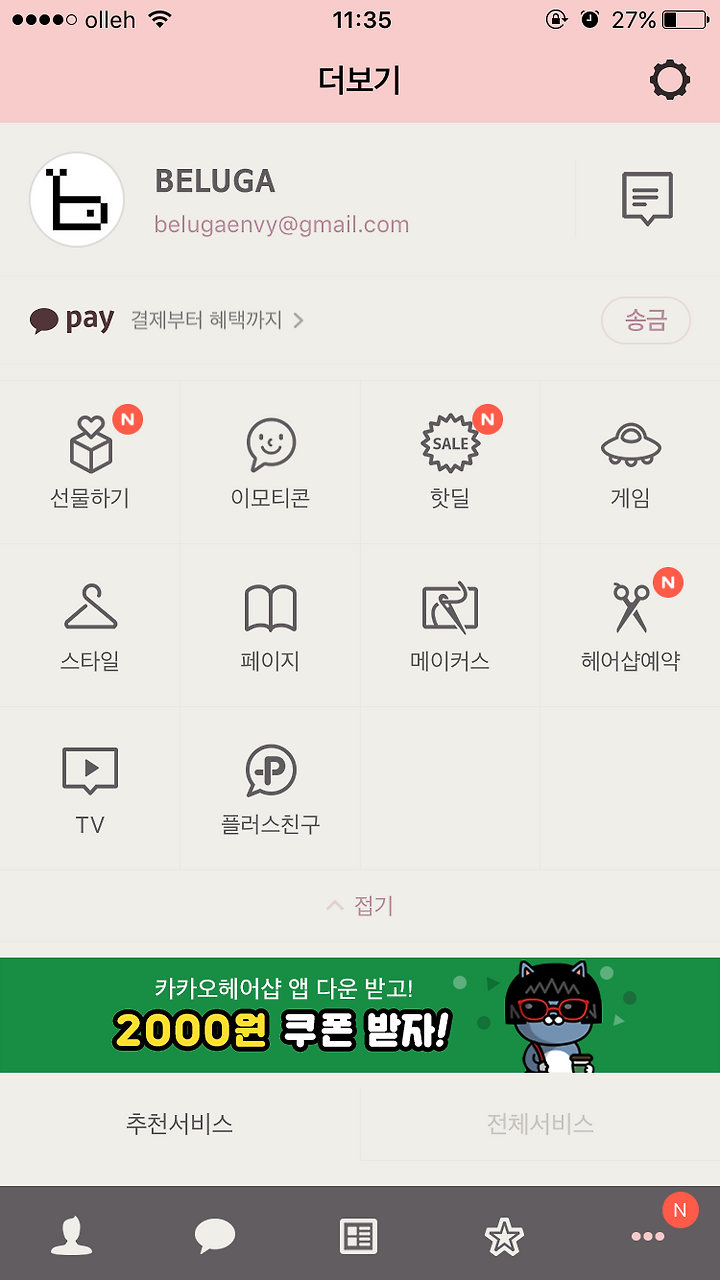
Task: Switch to 전체서비스 tab
Action: point(540,1123)
